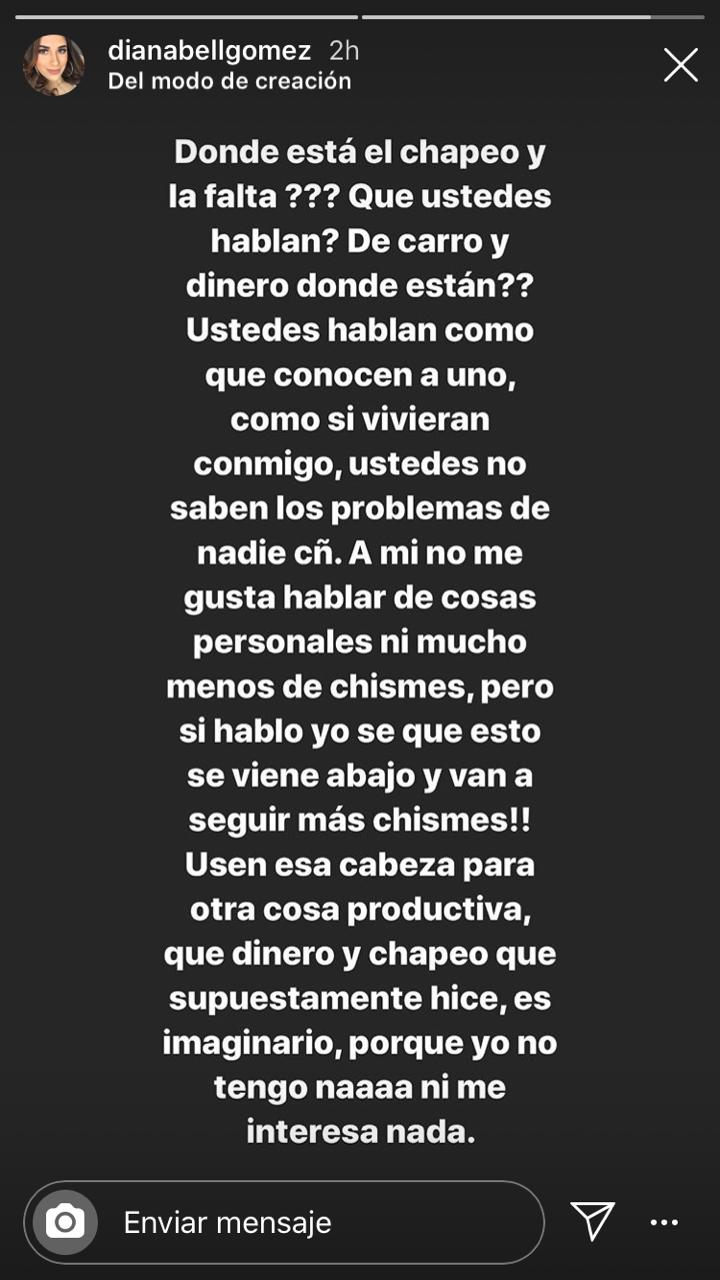
Task: Close the story viewer
Action: click(x=681, y=66)
